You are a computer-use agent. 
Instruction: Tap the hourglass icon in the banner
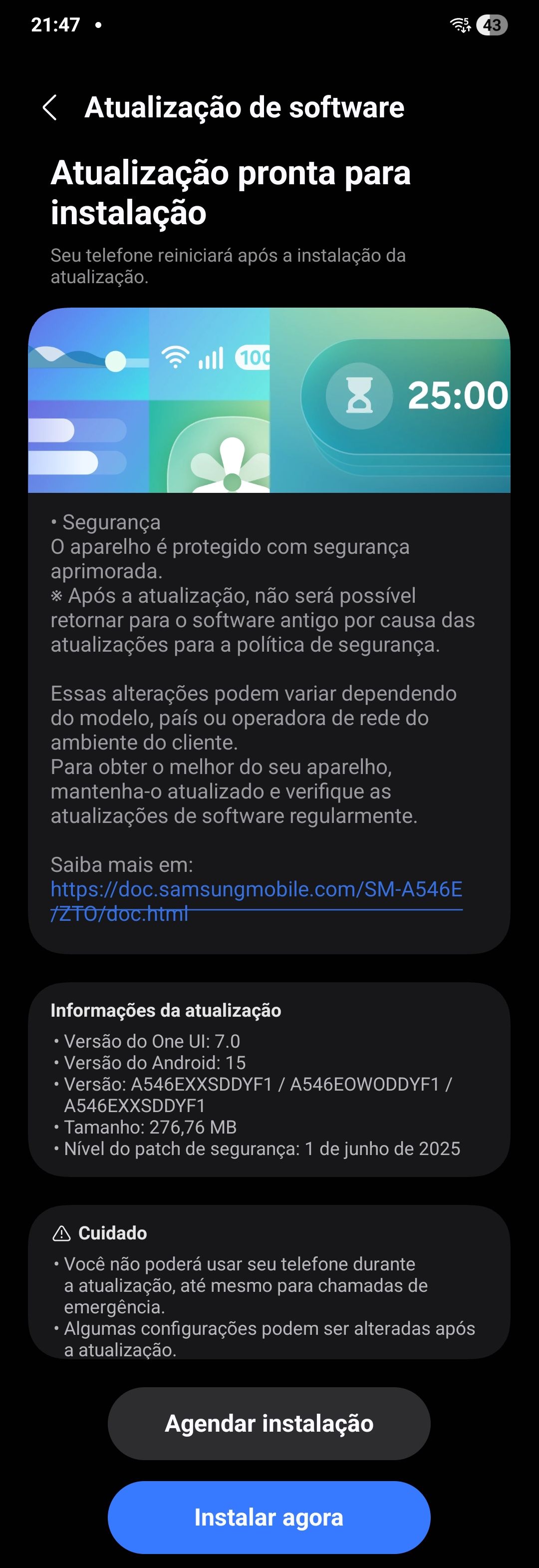pyautogui.click(x=360, y=395)
